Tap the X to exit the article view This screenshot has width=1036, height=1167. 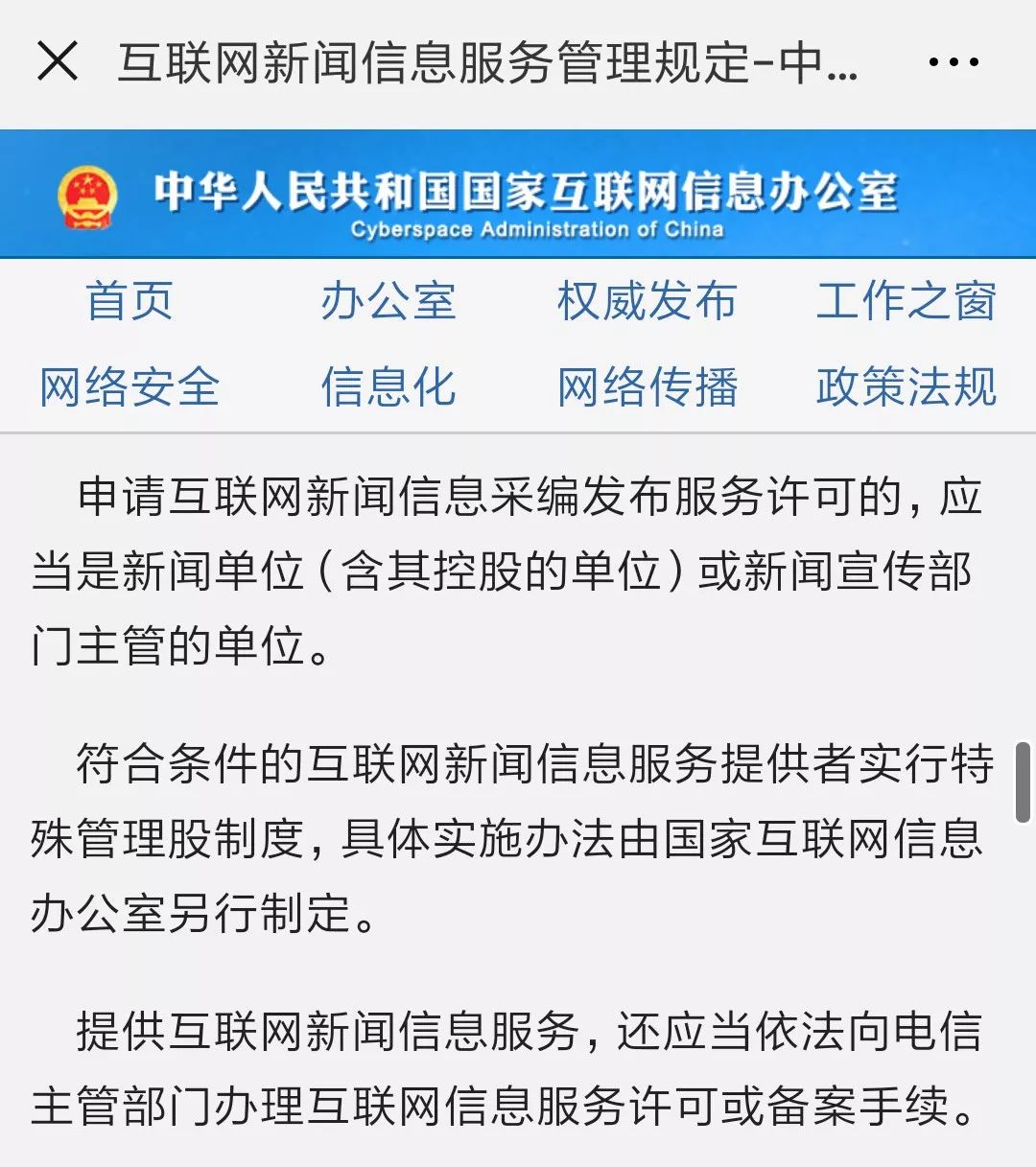[x=57, y=62]
